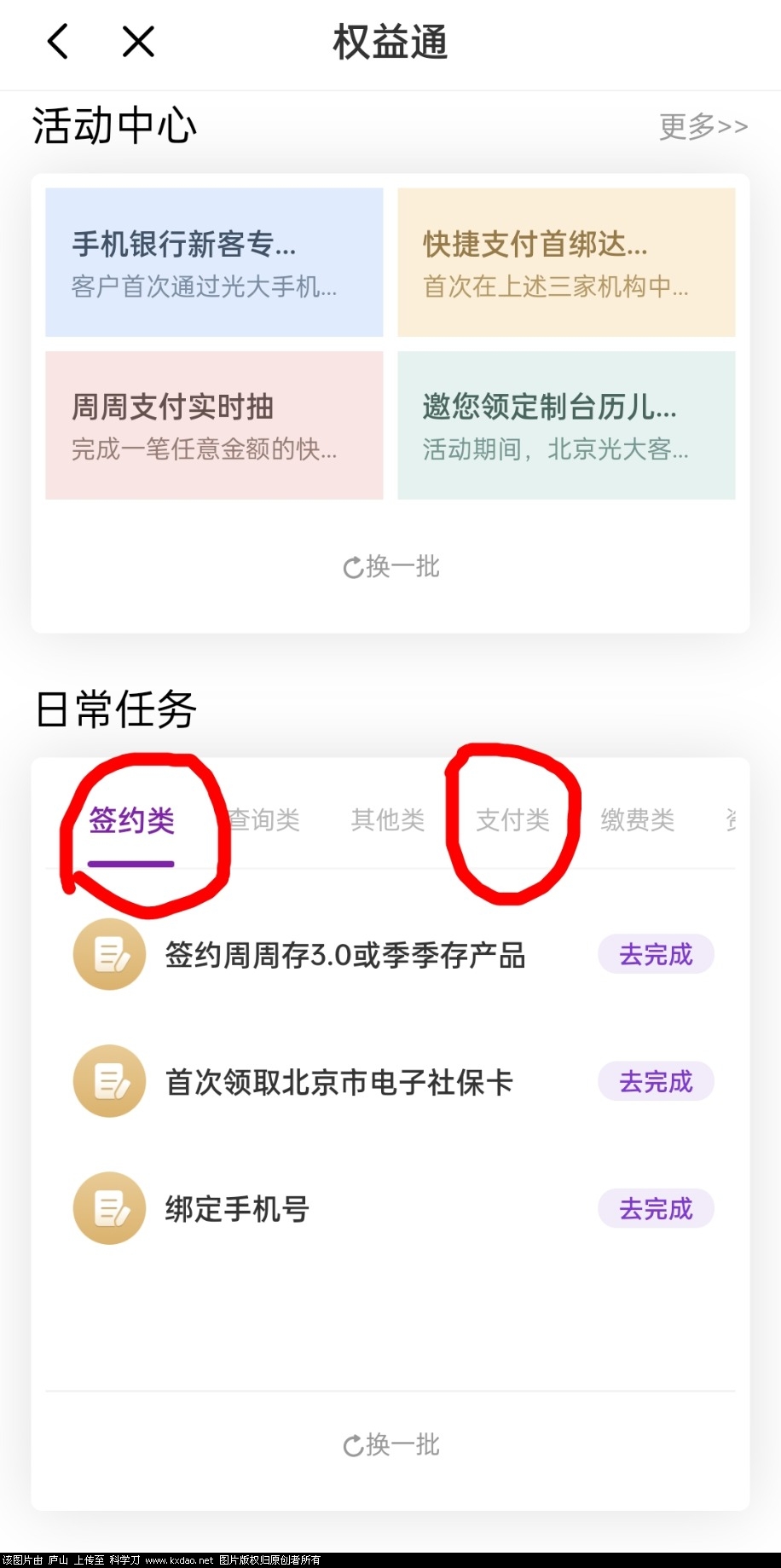Open the 周周支付实时抽 activity card
The image size is (781, 1568).
click(x=214, y=425)
